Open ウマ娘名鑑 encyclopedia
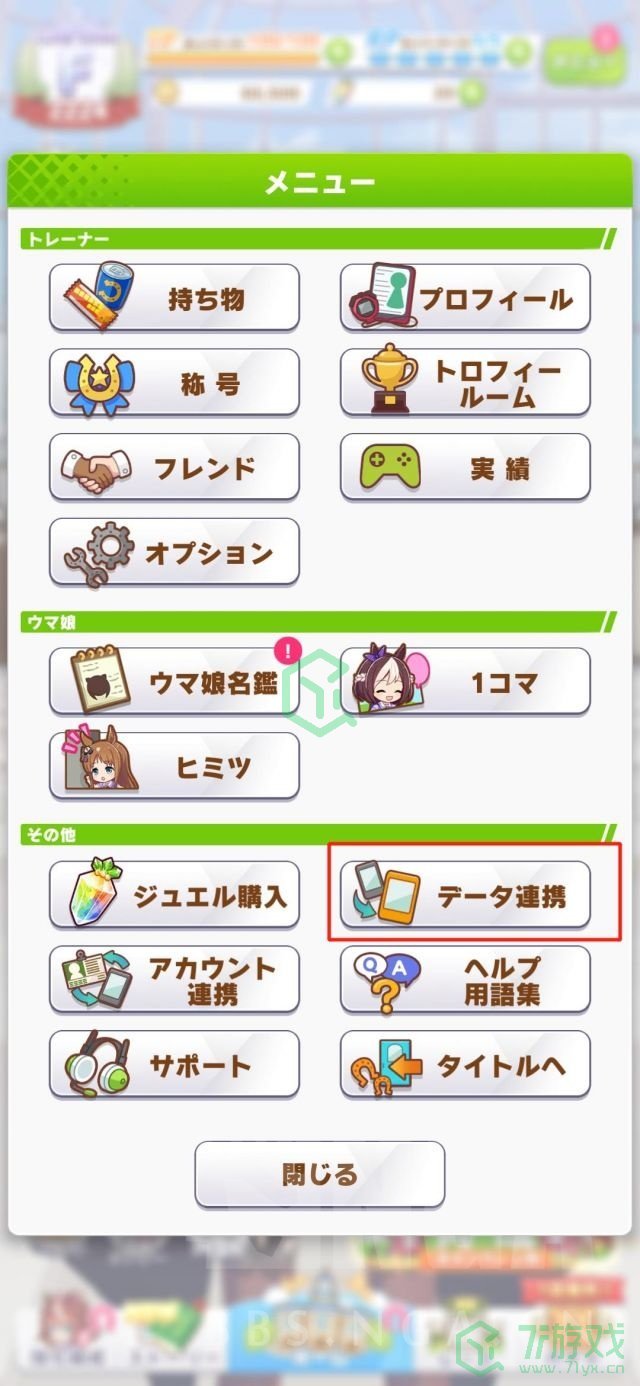The width and height of the screenshot is (640, 1386). pyautogui.click(x=174, y=682)
